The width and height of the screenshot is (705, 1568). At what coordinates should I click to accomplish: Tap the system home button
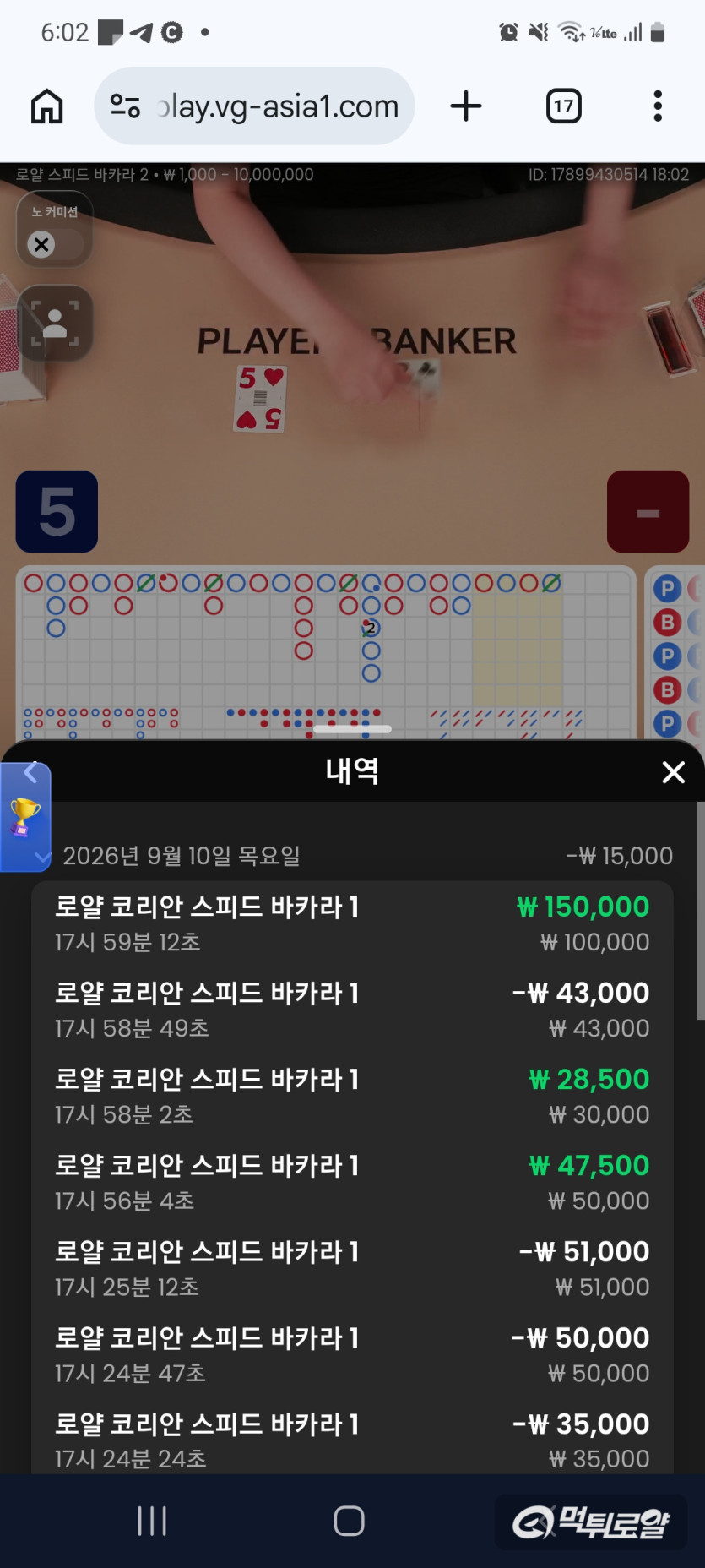point(349,1521)
